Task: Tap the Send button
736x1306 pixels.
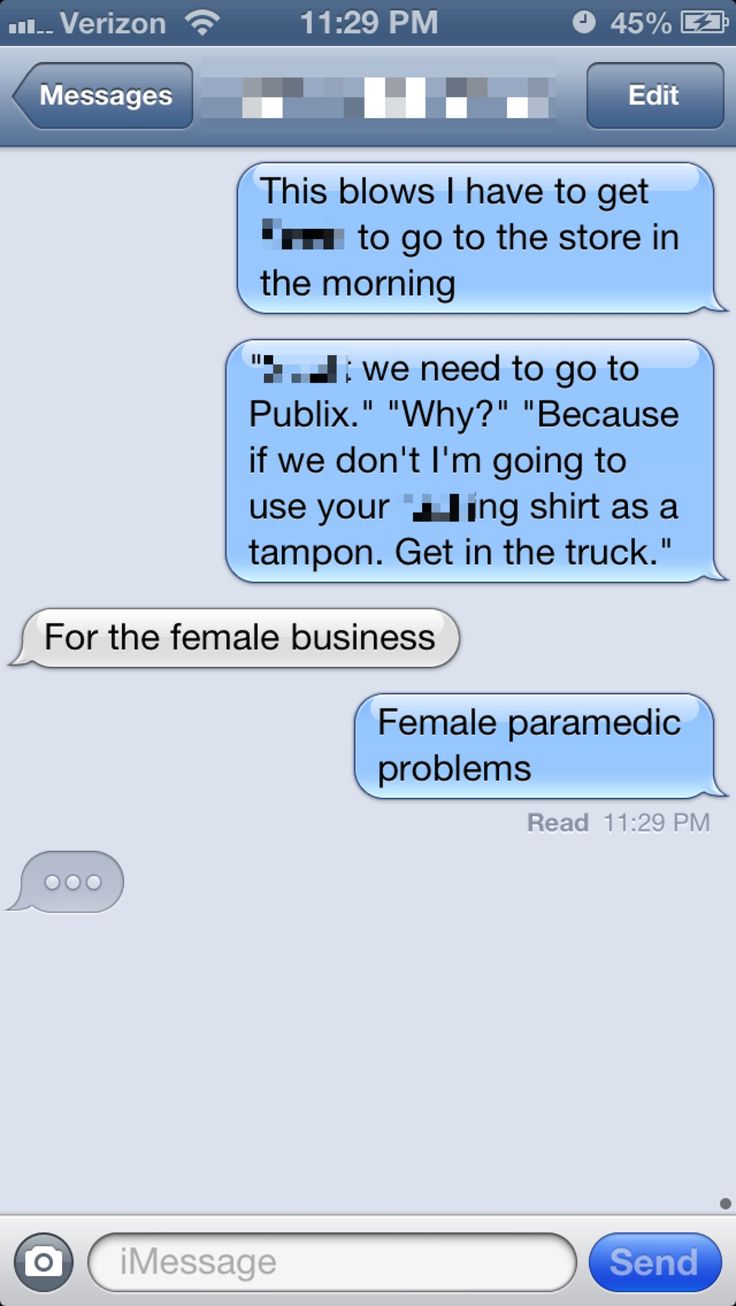Action: click(654, 1262)
